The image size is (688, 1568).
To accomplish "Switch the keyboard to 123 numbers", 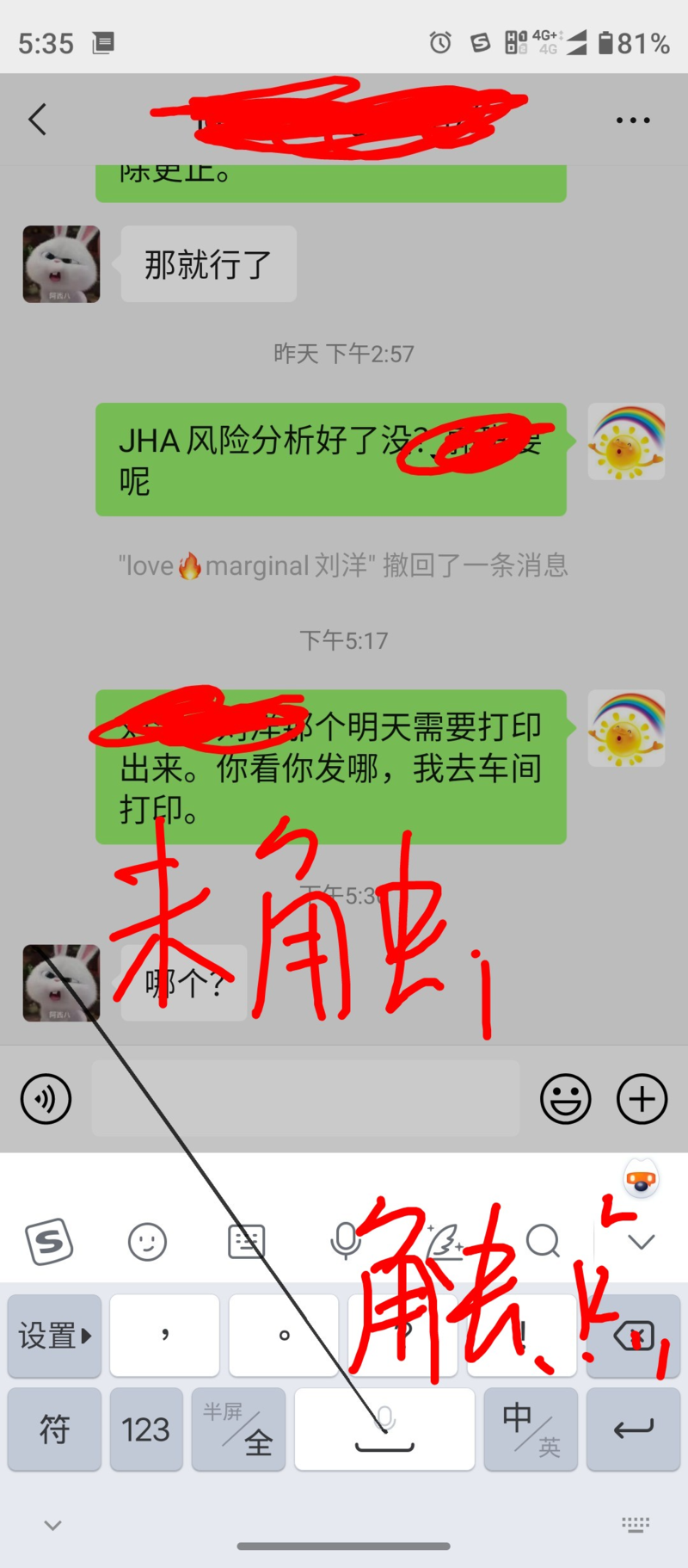I will [x=145, y=1429].
